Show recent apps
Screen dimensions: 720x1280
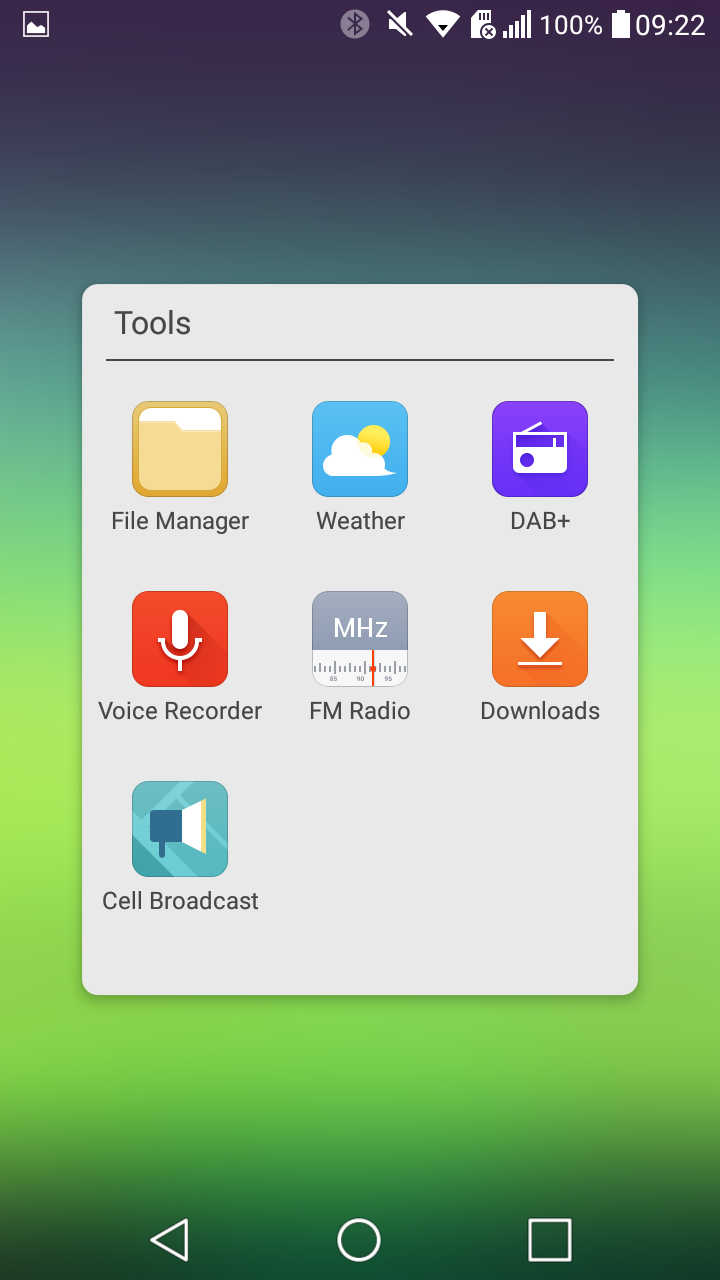coord(550,1240)
